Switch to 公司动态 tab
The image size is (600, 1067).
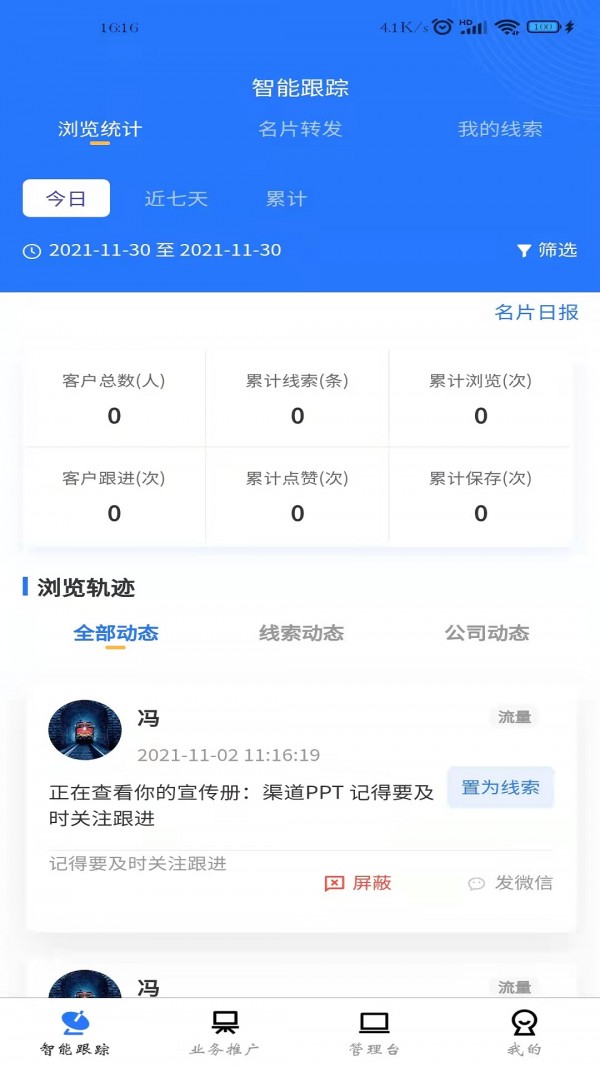click(x=487, y=633)
